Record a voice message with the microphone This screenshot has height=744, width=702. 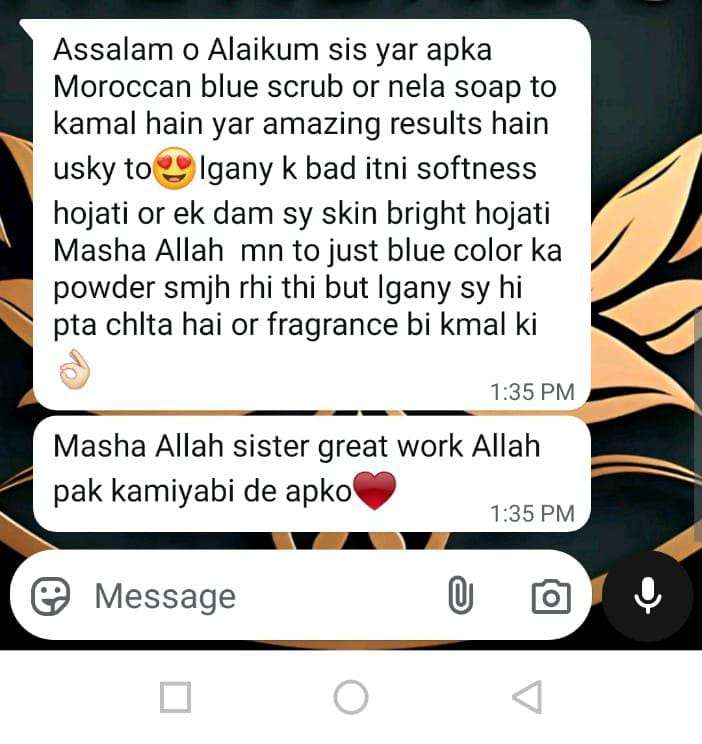(x=648, y=596)
